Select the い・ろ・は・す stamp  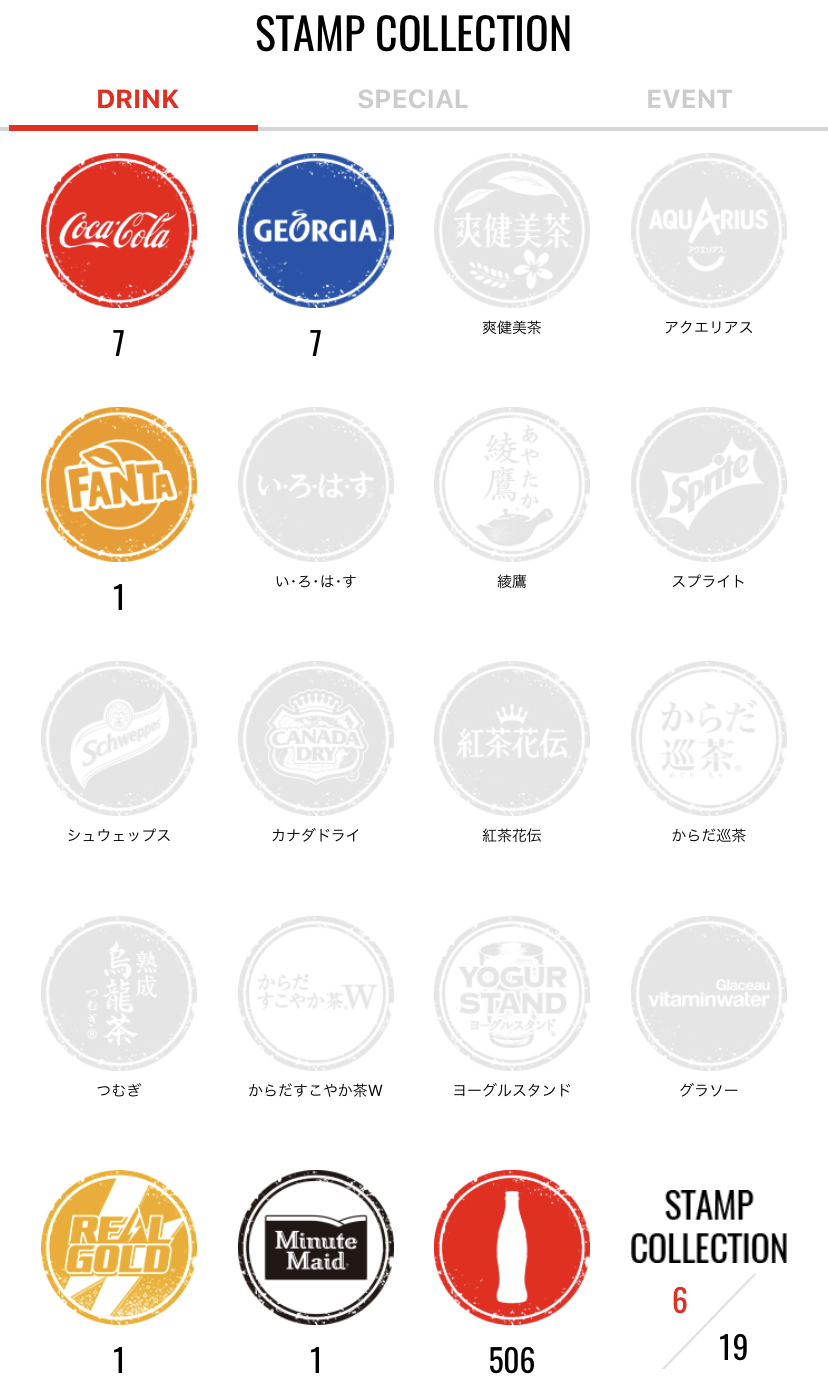[315, 485]
